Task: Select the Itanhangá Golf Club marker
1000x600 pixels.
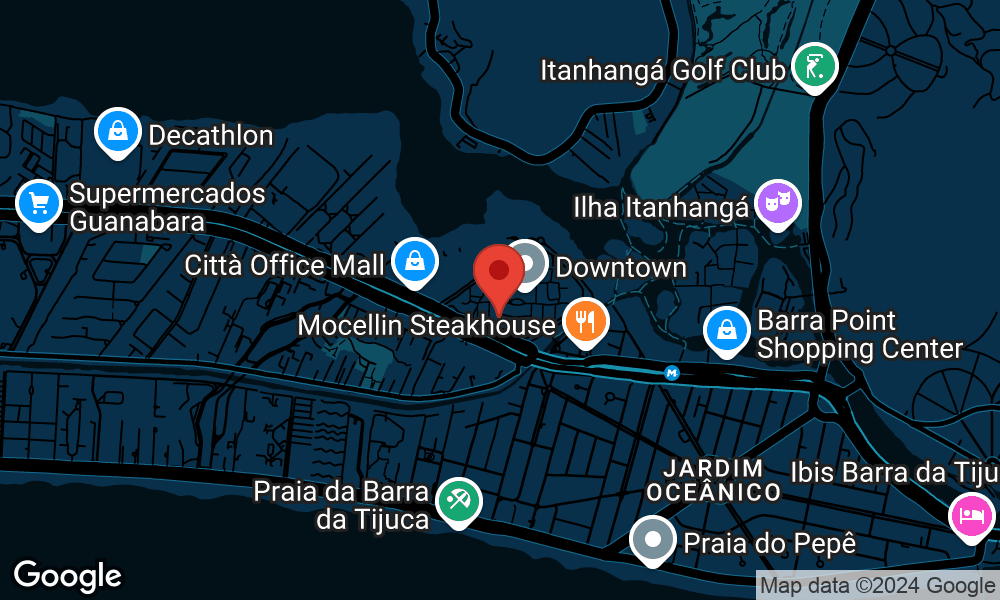Action: click(815, 68)
